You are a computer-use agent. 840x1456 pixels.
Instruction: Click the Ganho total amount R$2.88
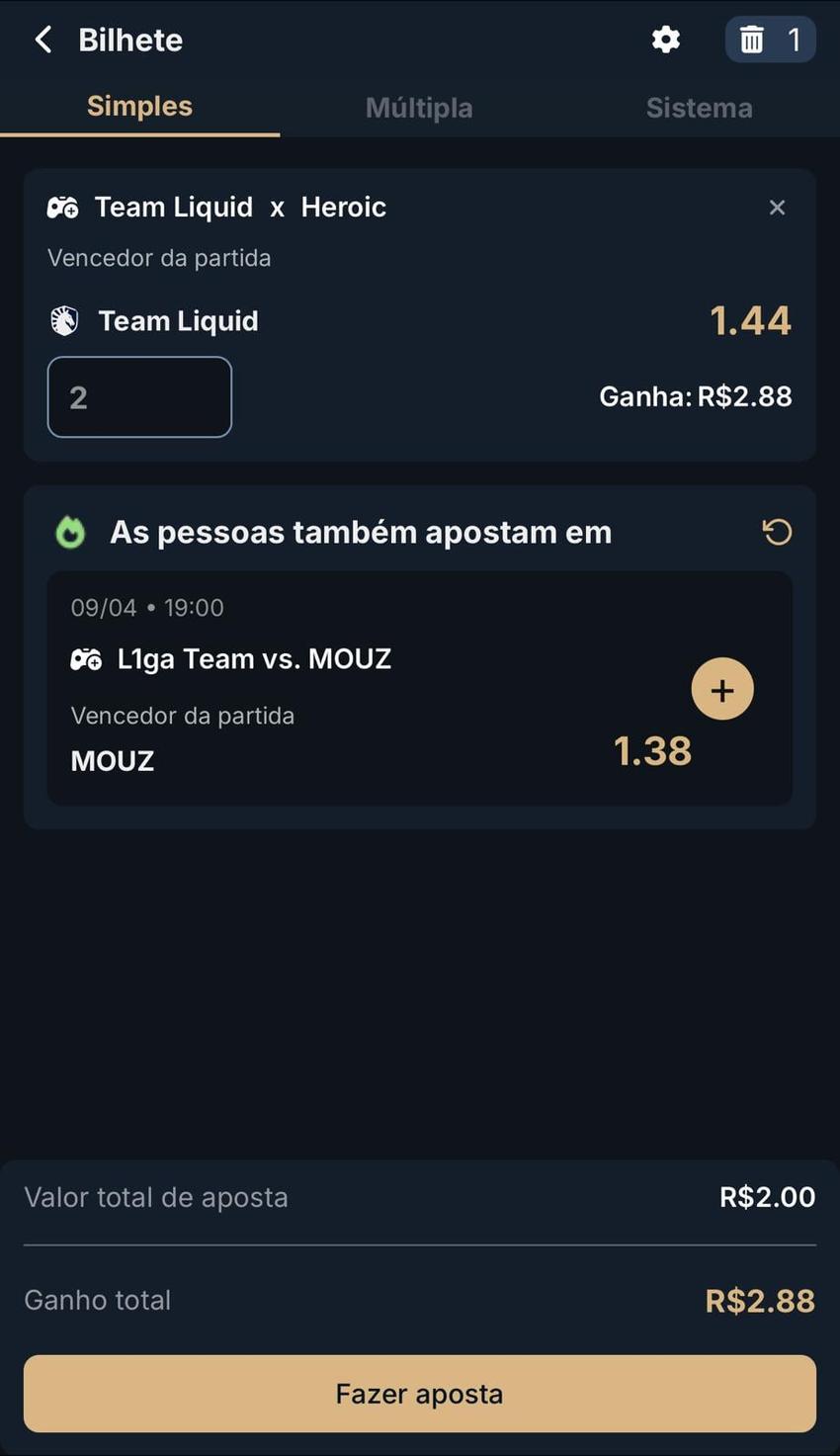point(759,1299)
